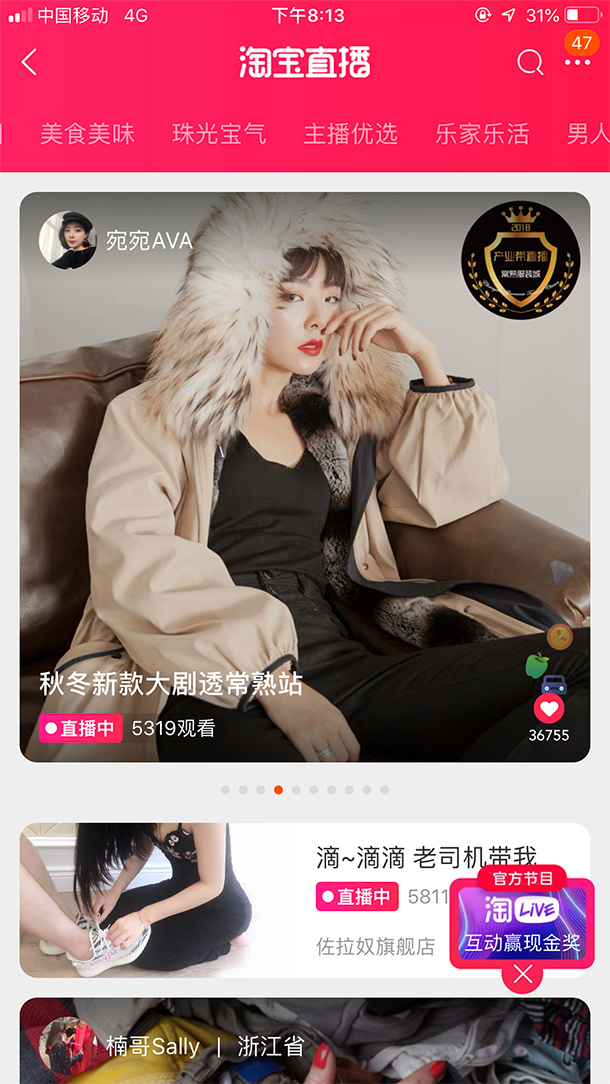Image resolution: width=610 pixels, height=1084 pixels.
Task: Open the search magnifier icon
Action: pos(530,63)
